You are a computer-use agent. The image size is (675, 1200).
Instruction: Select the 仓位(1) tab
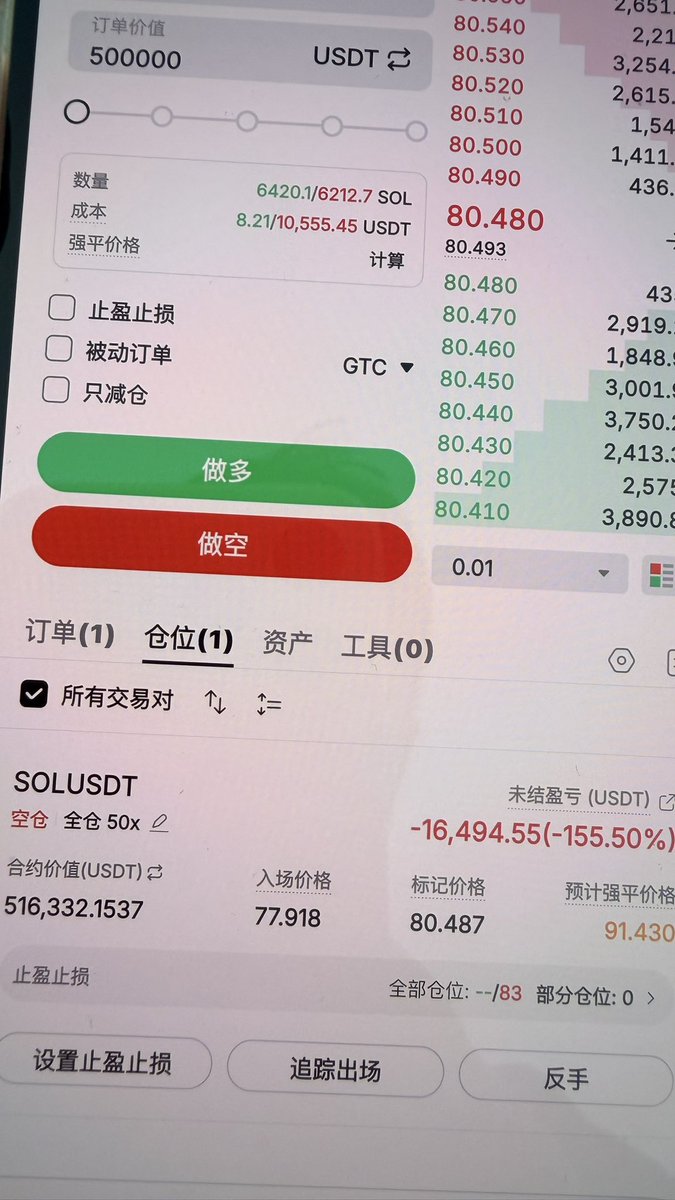188,638
